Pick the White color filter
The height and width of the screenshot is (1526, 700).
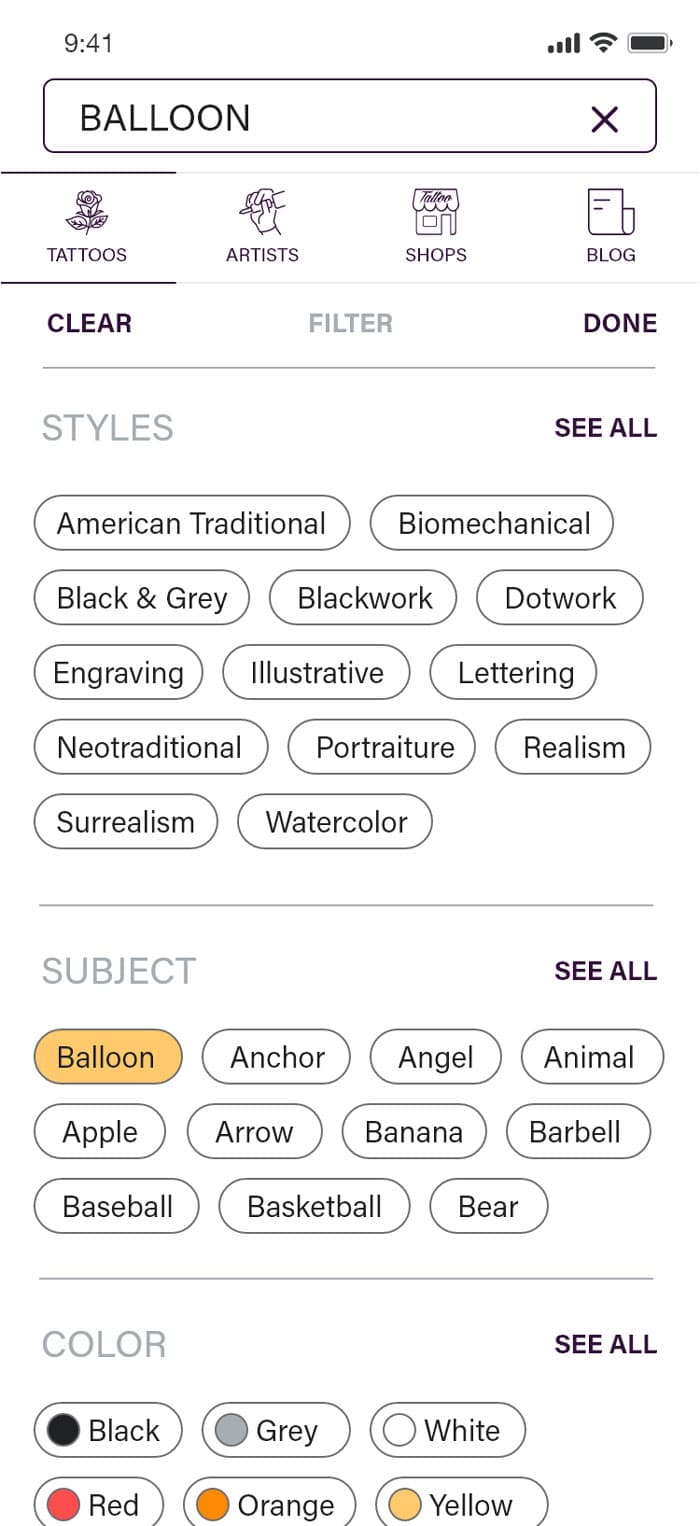pos(448,1430)
